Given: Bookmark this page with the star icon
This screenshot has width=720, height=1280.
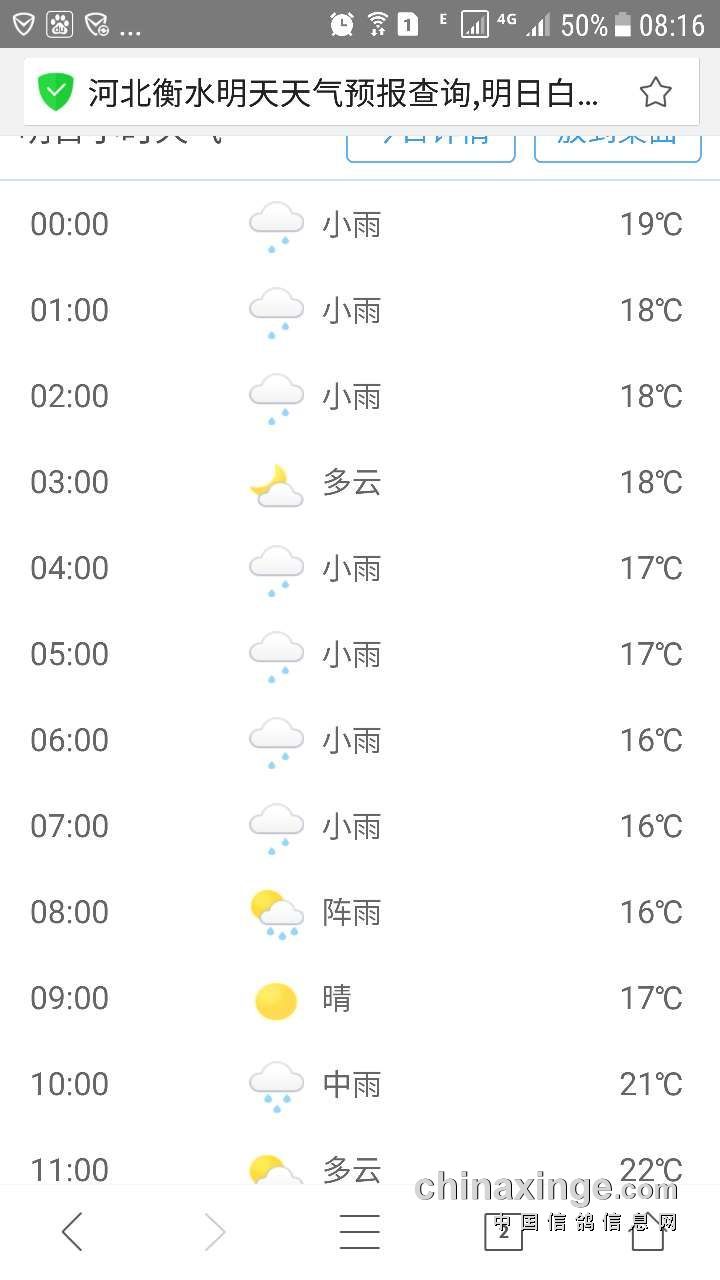Looking at the screenshot, I should click(x=655, y=93).
